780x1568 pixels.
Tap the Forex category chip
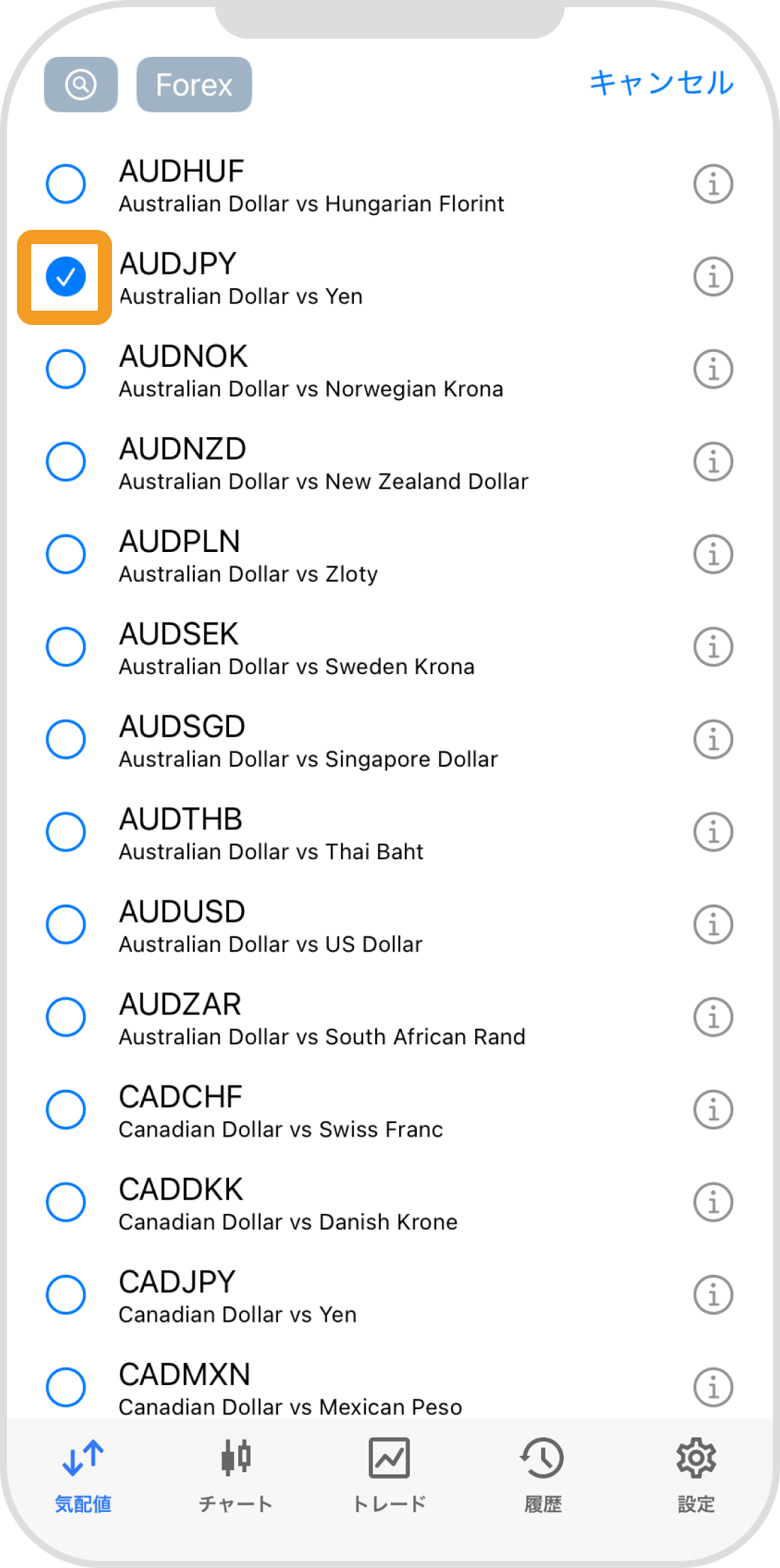(194, 84)
